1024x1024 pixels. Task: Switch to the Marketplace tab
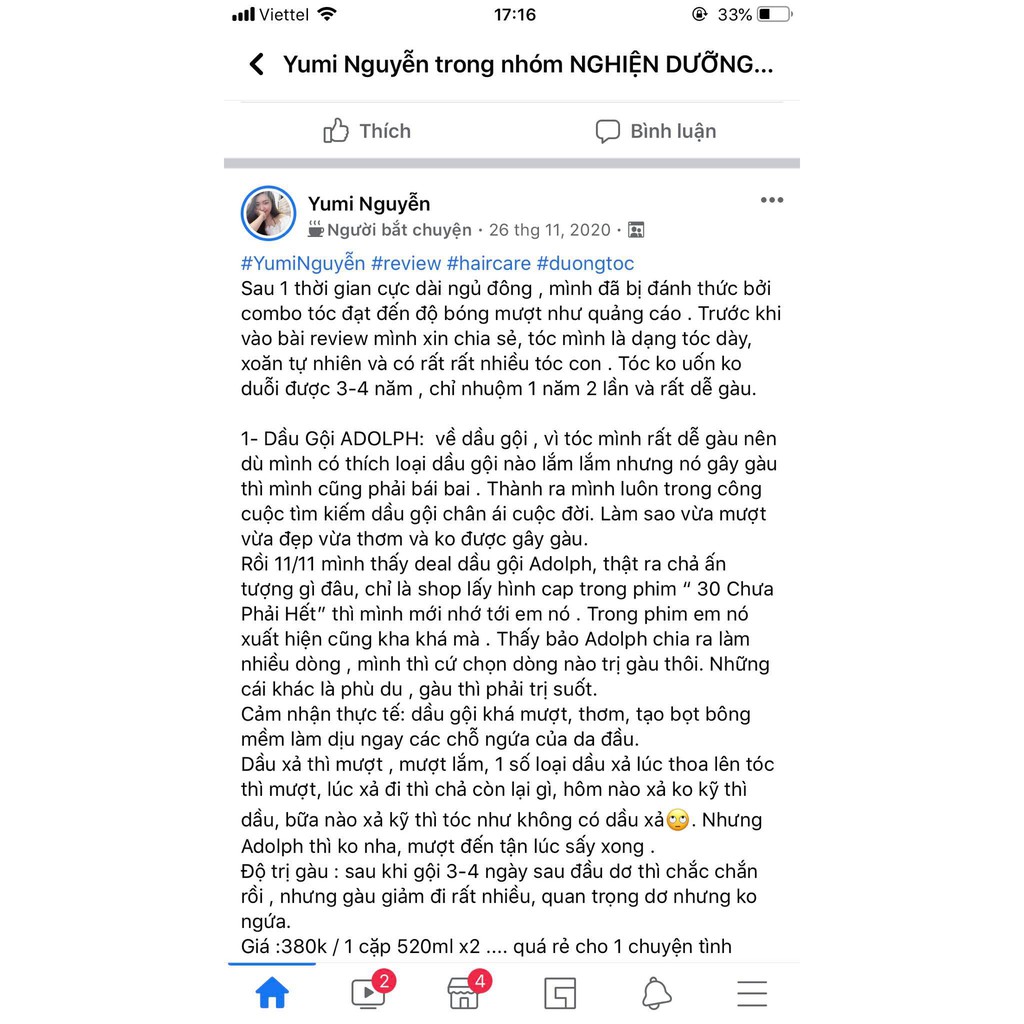(464, 992)
